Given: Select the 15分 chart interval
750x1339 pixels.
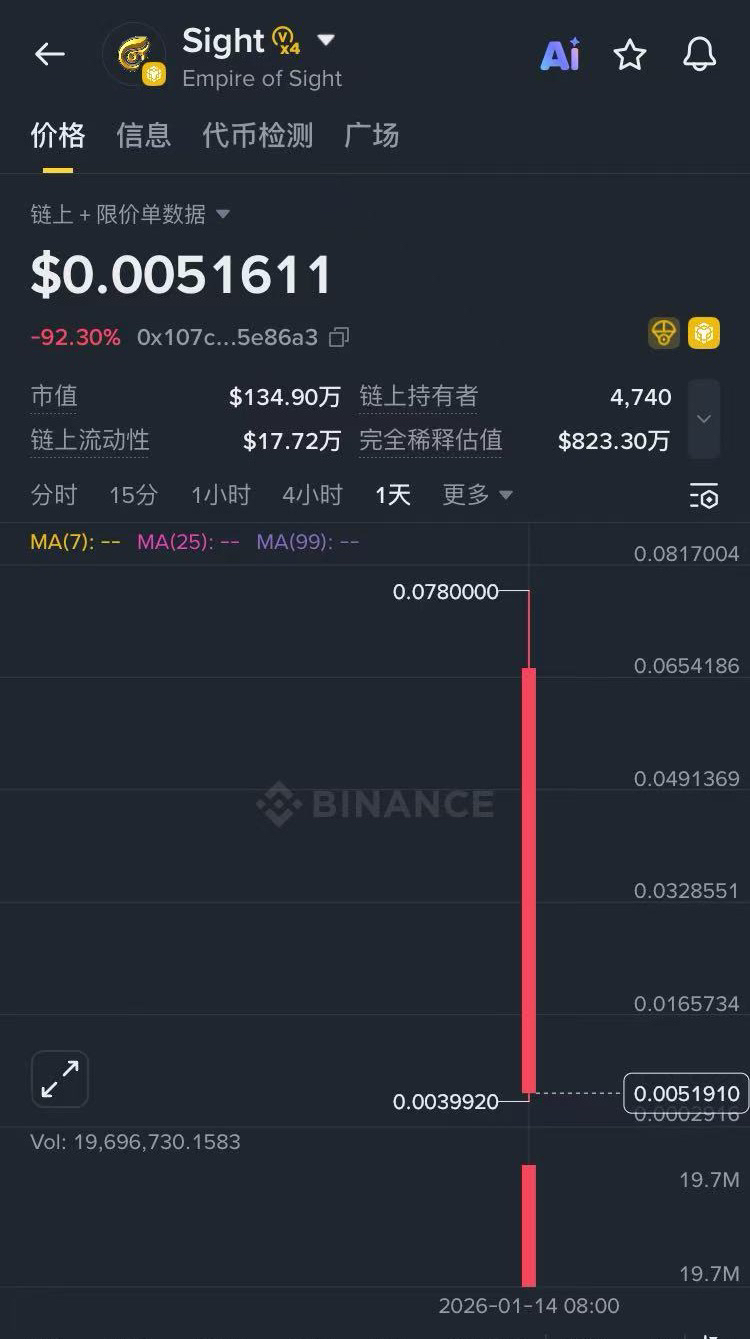Looking at the screenshot, I should pos(133,494).
